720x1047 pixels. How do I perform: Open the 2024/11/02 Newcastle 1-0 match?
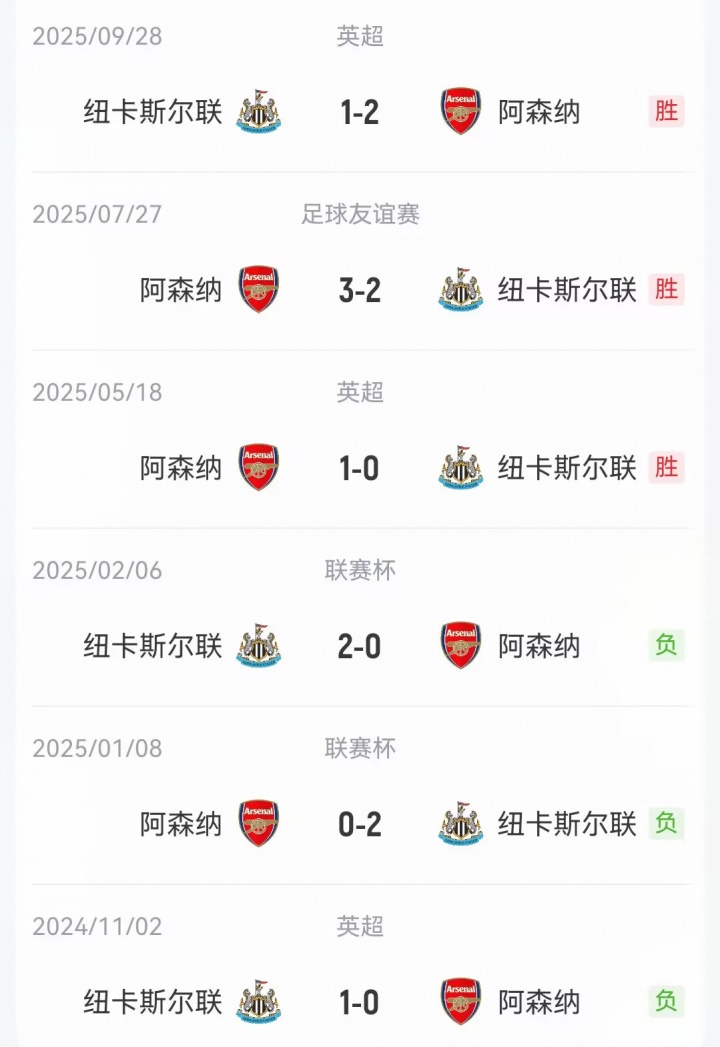point(359,1002)
